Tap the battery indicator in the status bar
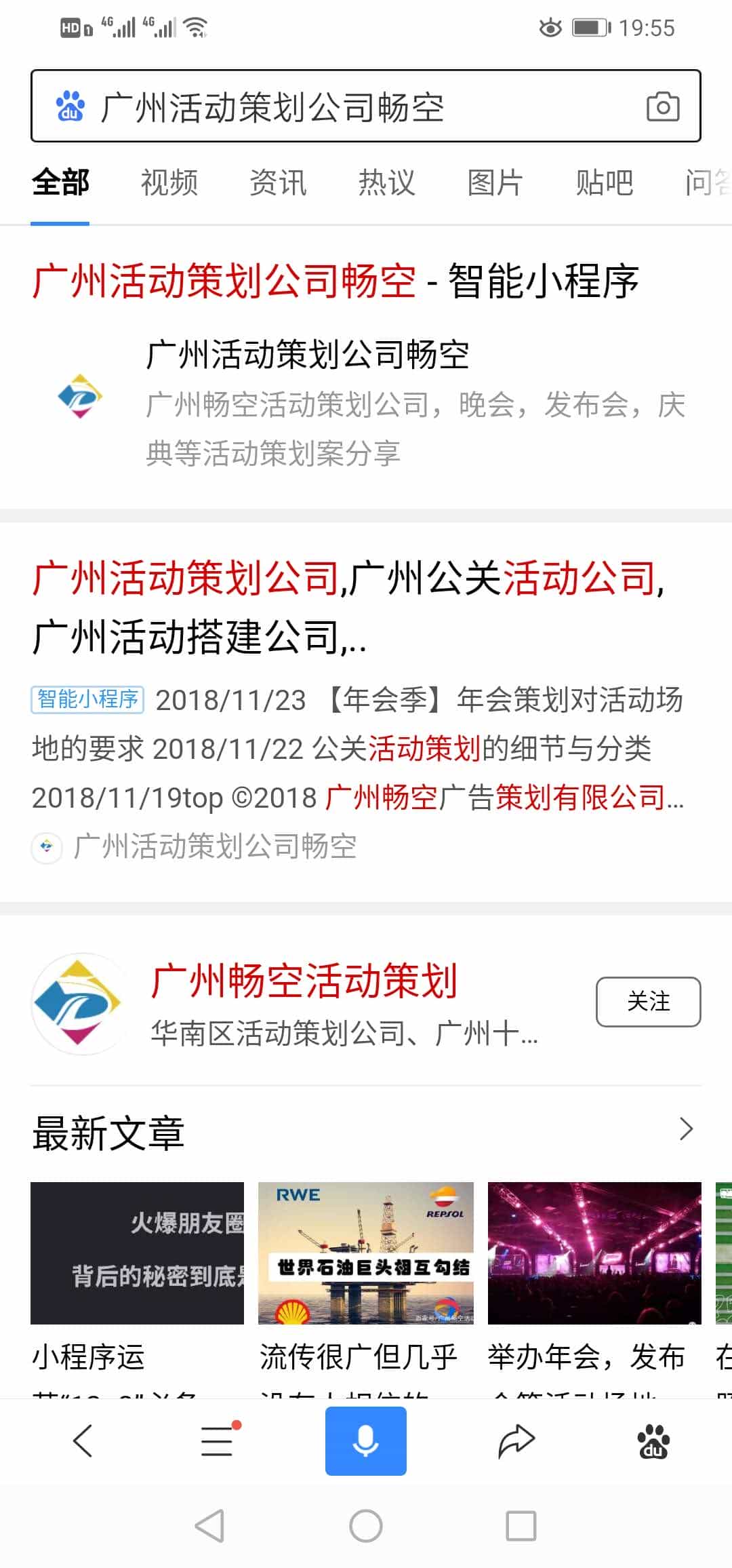Viewport: 732px width, 1568px height. coord(587,27)
